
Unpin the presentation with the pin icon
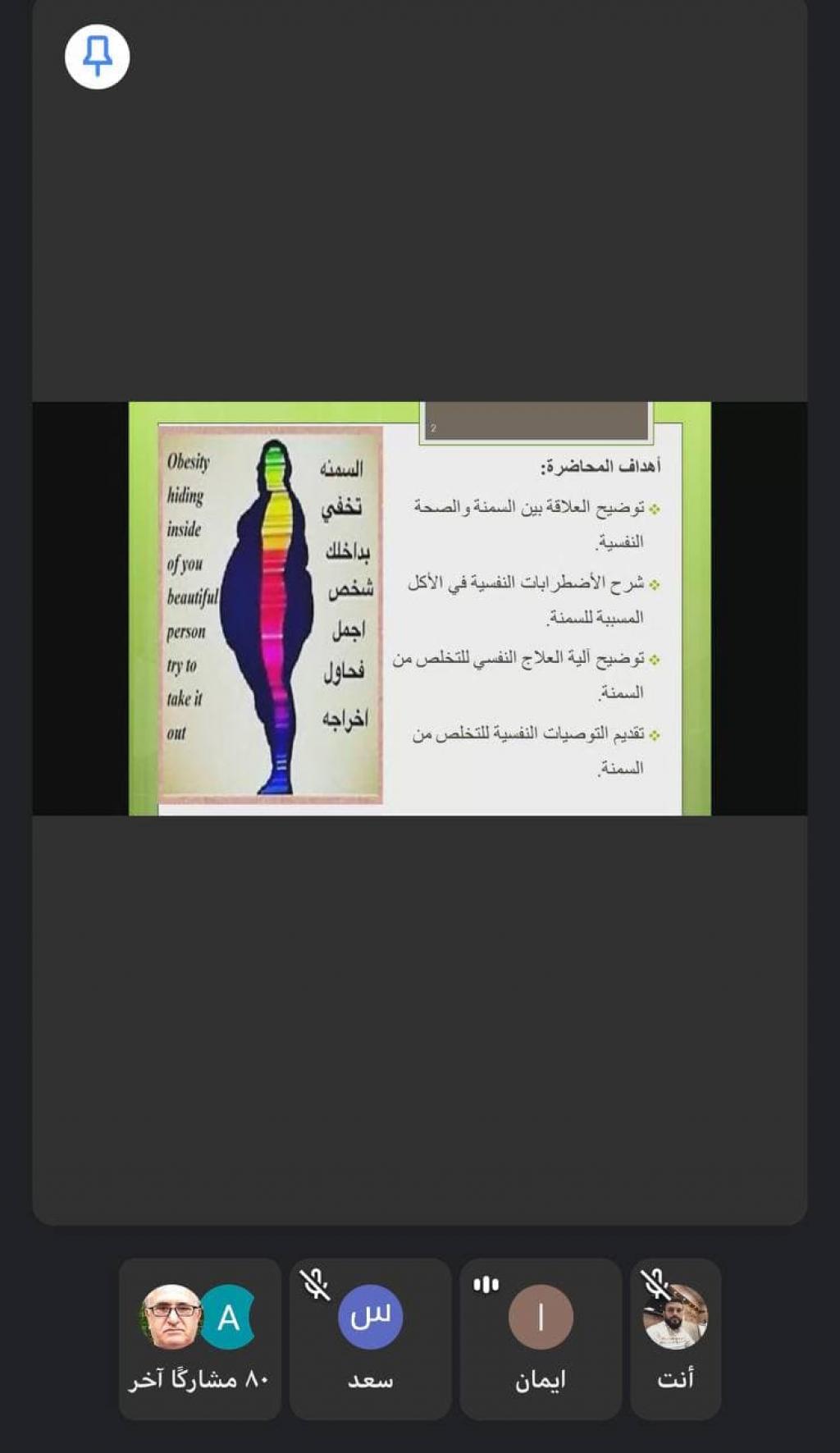tap(97, 57)
